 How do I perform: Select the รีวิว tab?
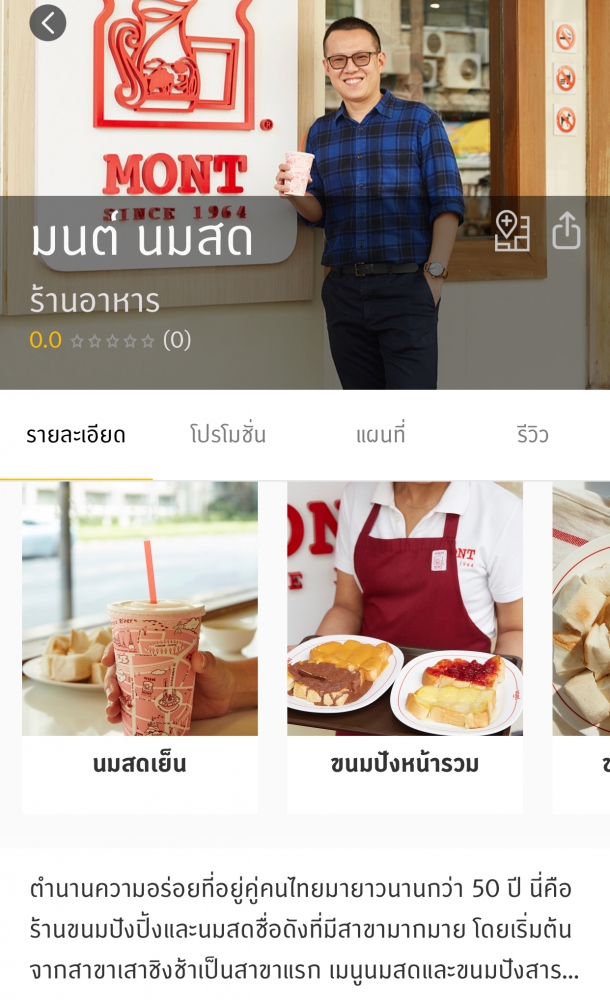click(533, 436)
